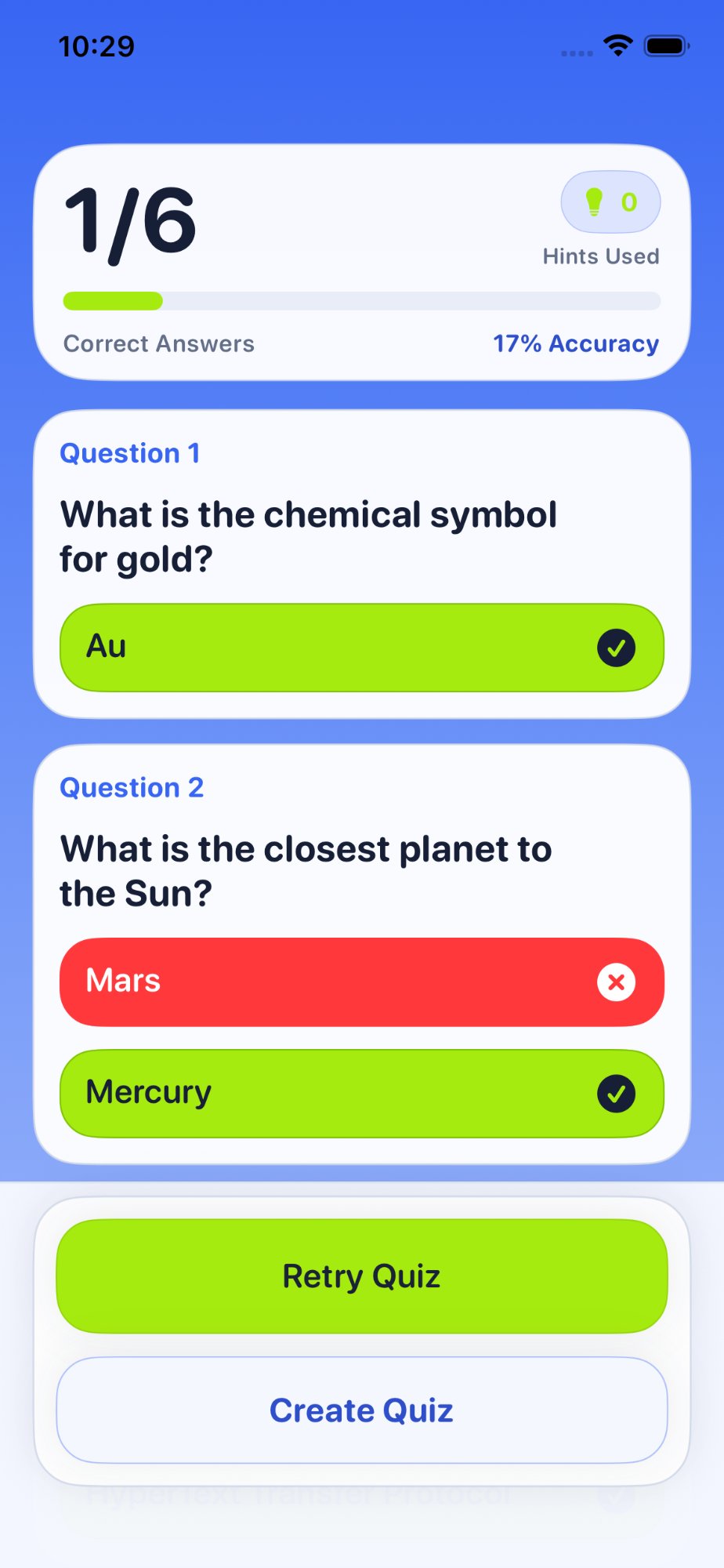This screenshot has height=1568, width=724.
Task: Select the Question 2 label
Action: coord(132,787)
